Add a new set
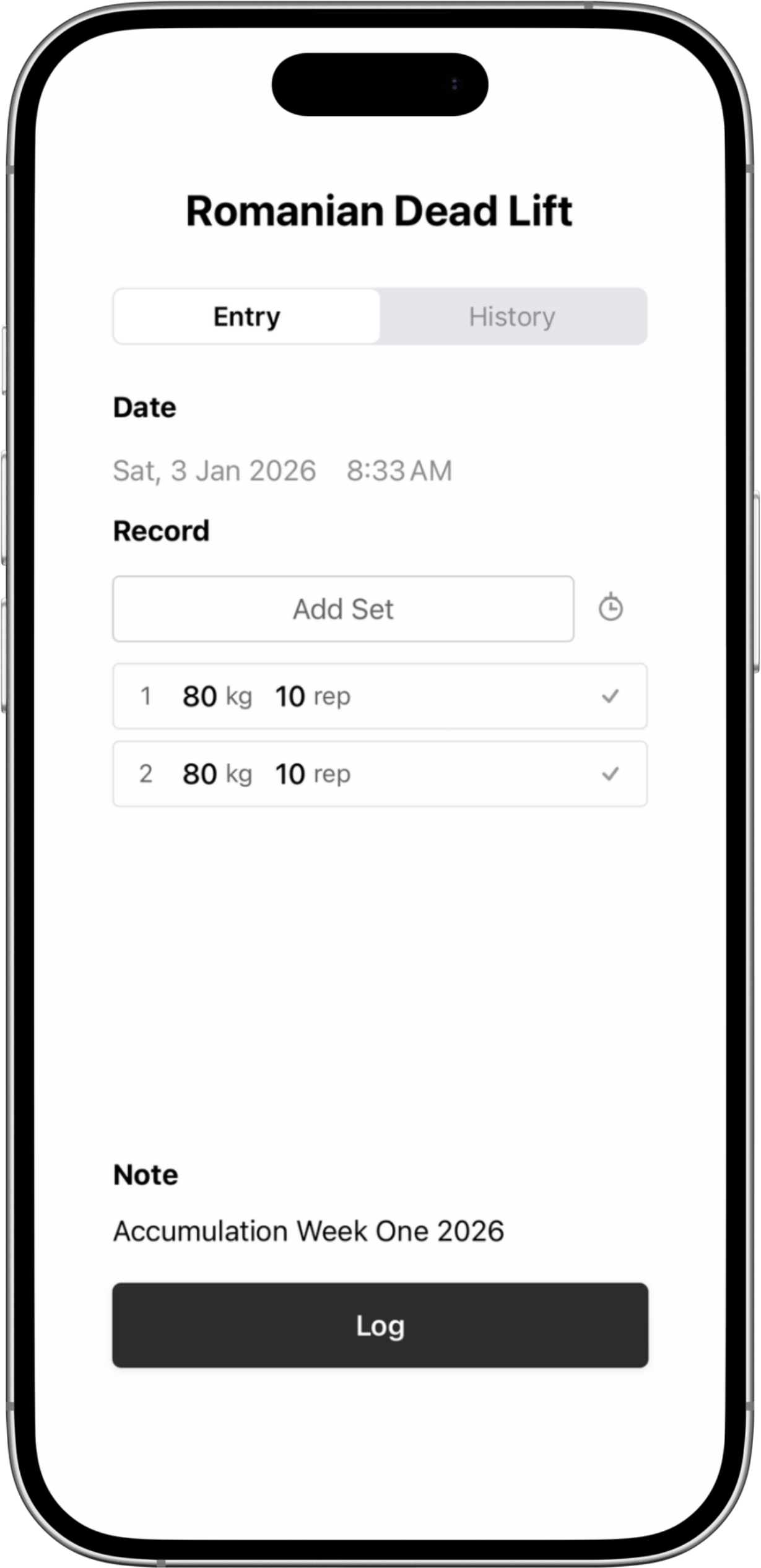The width and height of the screenshot is (761, 1568). point(343,609)
